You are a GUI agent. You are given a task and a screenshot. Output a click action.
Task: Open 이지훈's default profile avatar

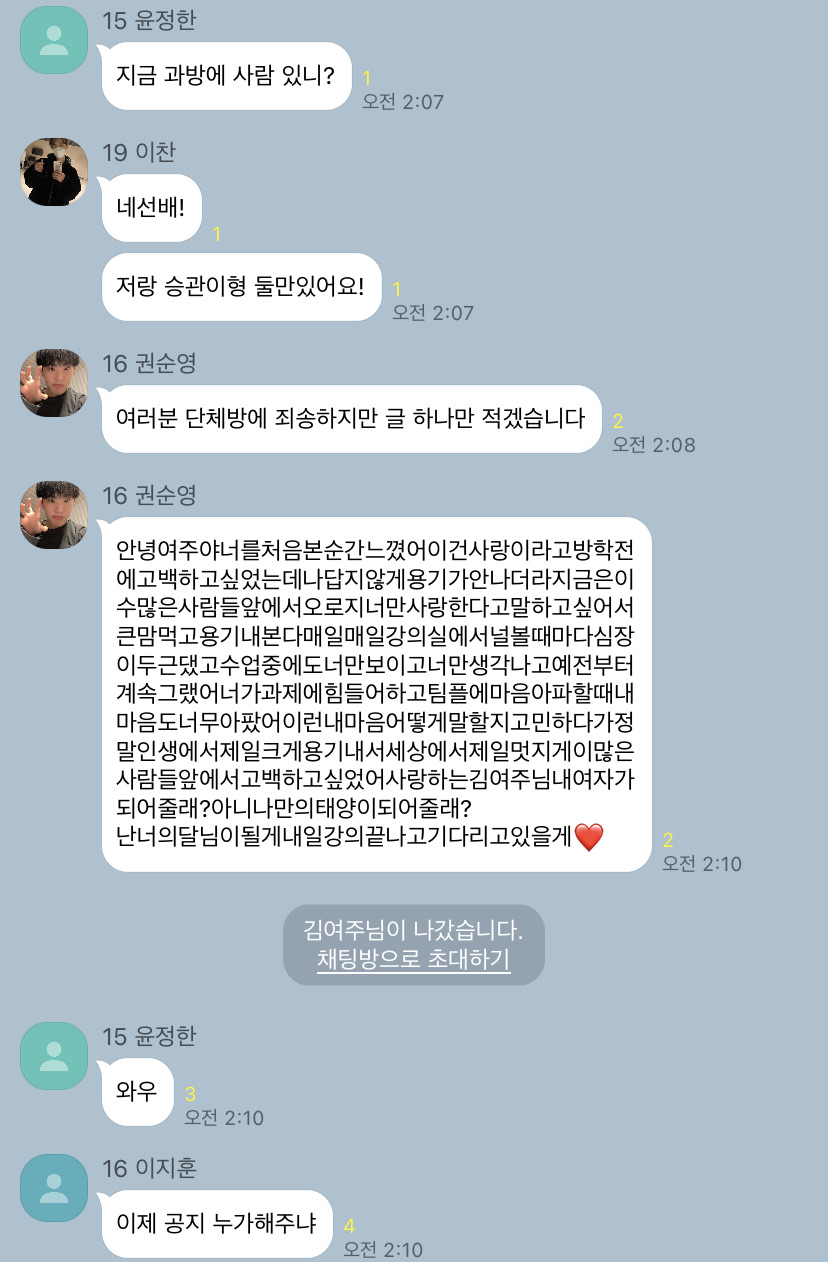(x=55, y=1188)
